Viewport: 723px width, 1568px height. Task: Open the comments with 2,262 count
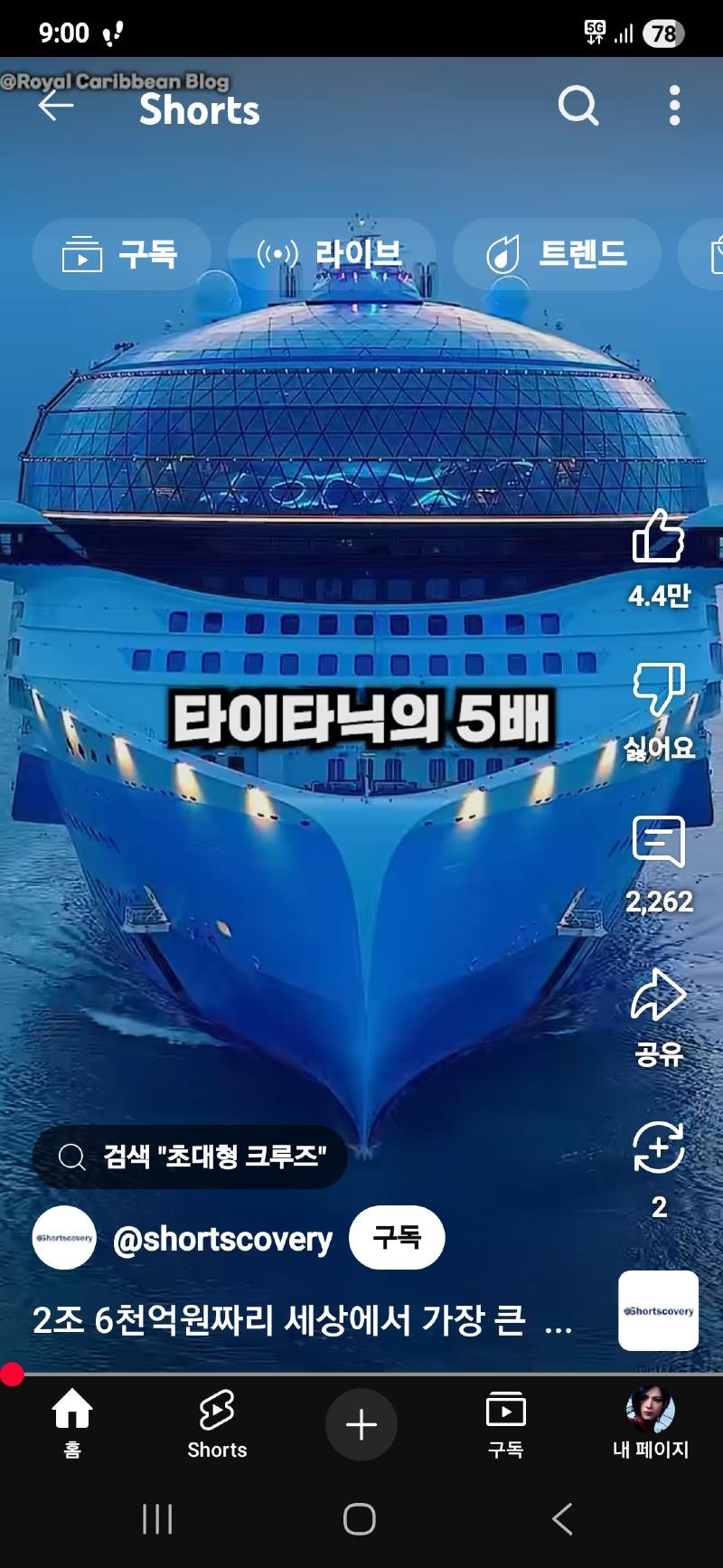(x=659, y=843)
